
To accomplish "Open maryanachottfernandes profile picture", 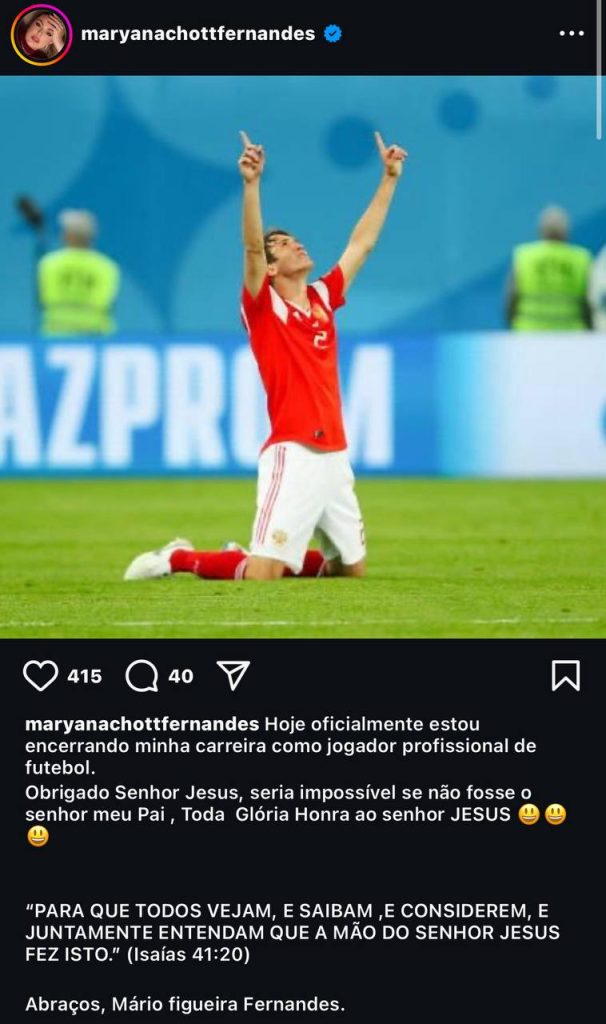I will (41, 35).
